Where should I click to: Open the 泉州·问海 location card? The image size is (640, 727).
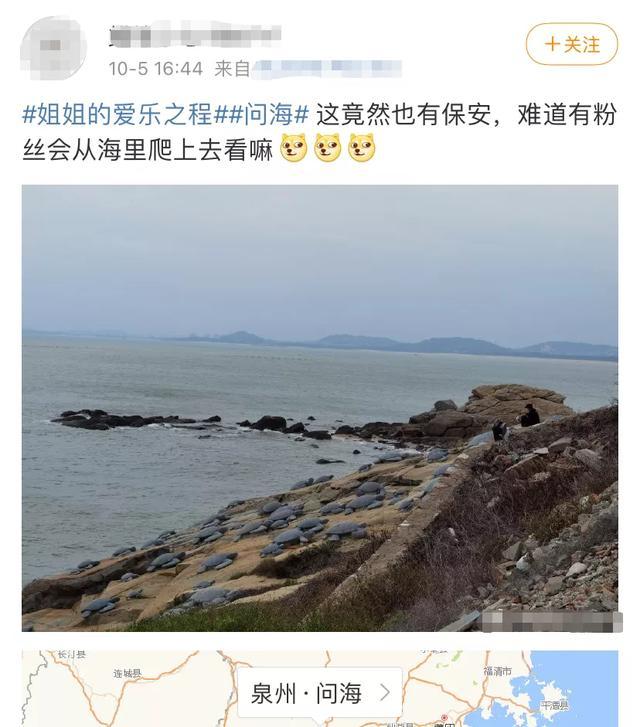319,693
